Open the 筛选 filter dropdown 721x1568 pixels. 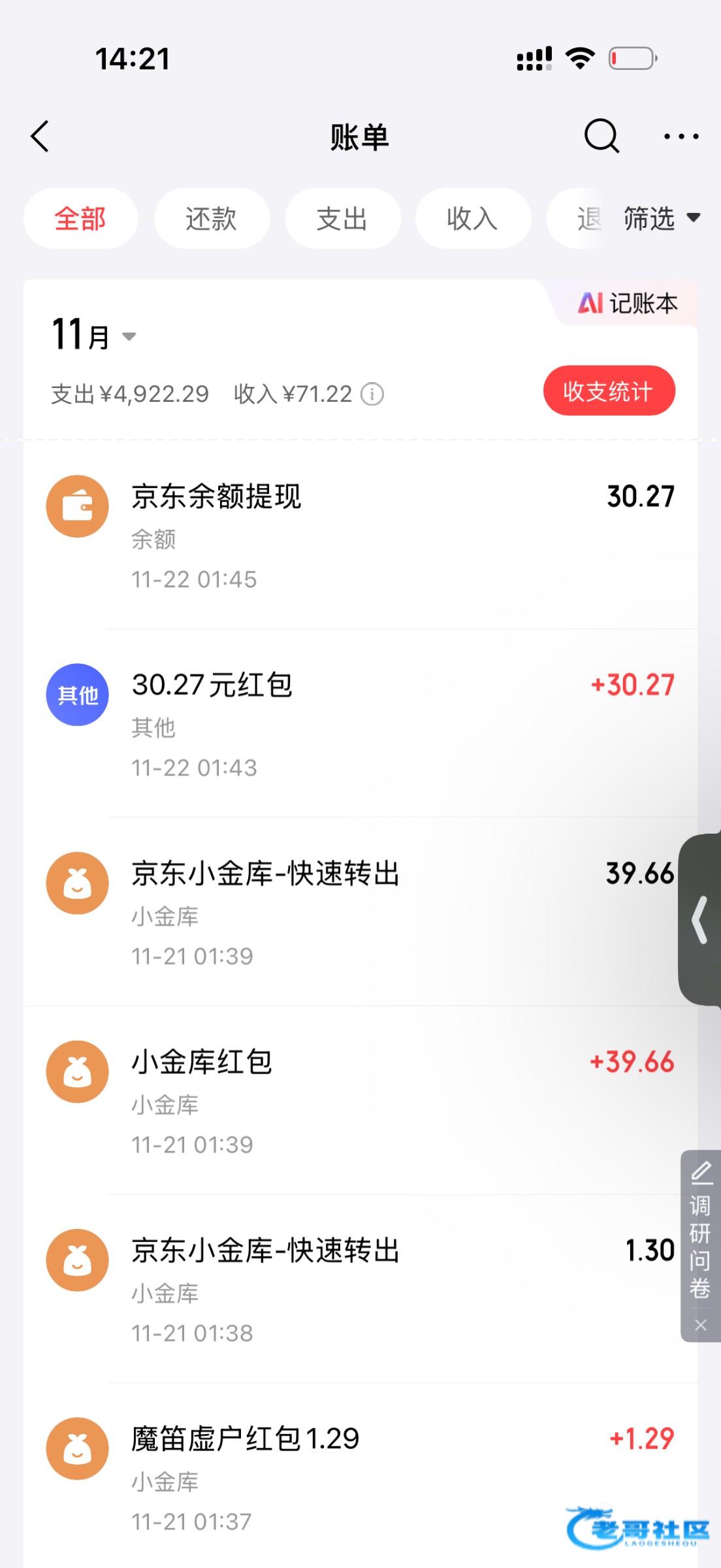(x=661, y=218)
